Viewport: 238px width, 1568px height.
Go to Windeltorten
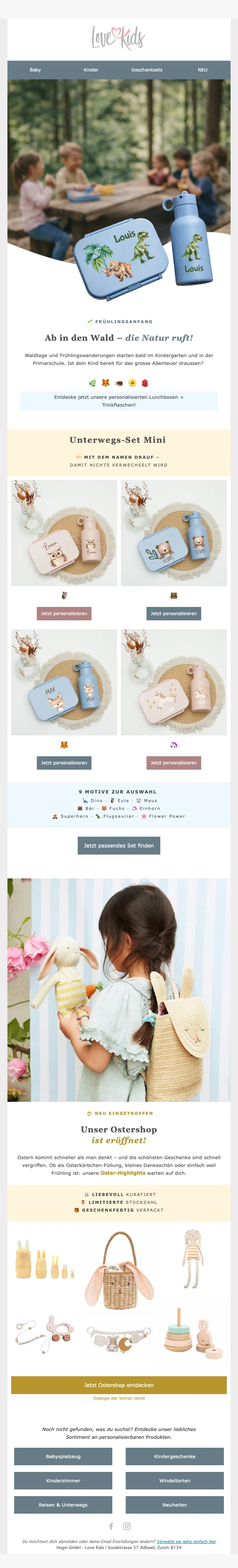tap(175, 1480)
